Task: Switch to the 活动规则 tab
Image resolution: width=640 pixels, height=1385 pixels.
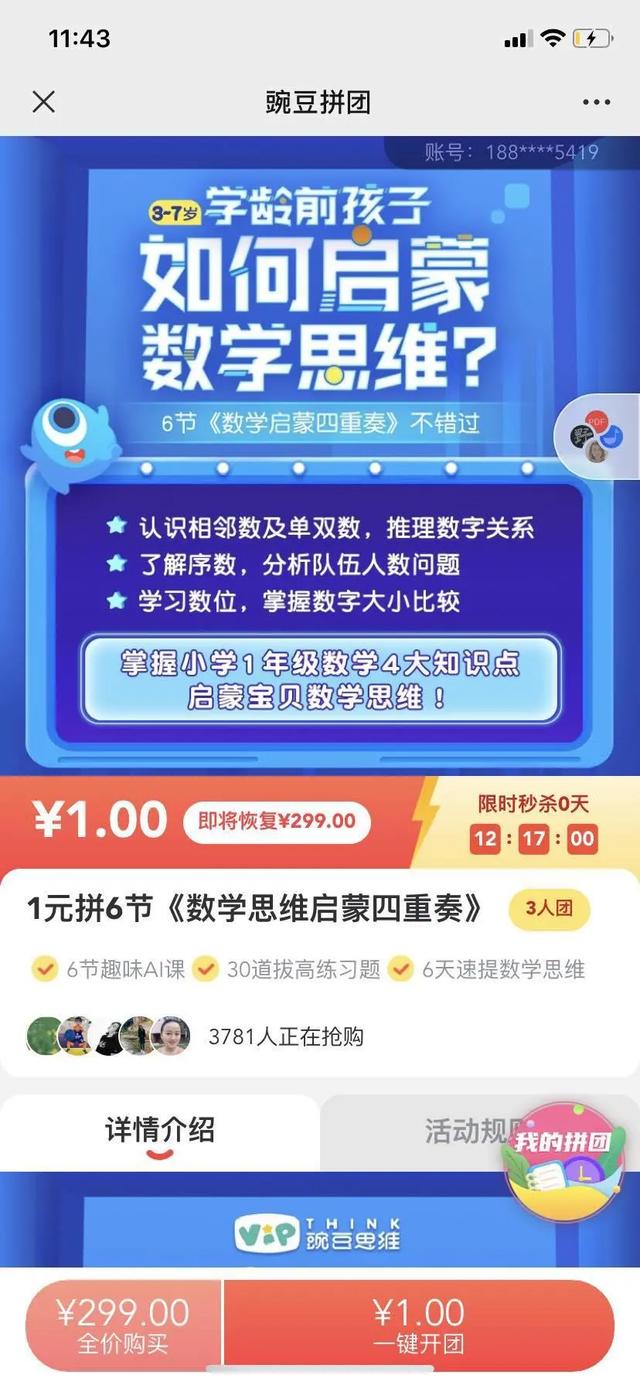Action: 470,1131
